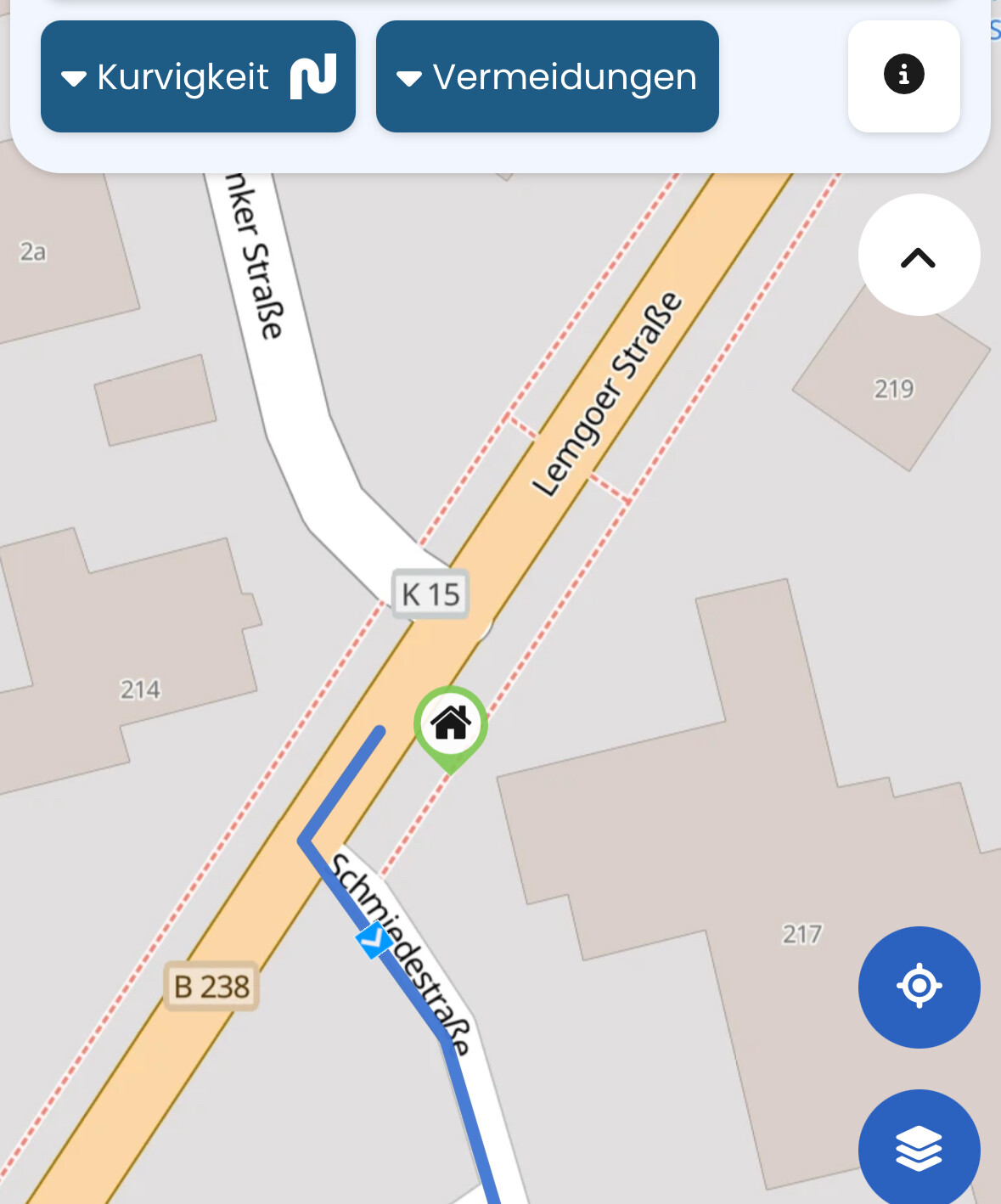Select the blue waypoint on Schmiedestraße
This screenshot has width=1001, height=1204.
(x=374, y=941)
